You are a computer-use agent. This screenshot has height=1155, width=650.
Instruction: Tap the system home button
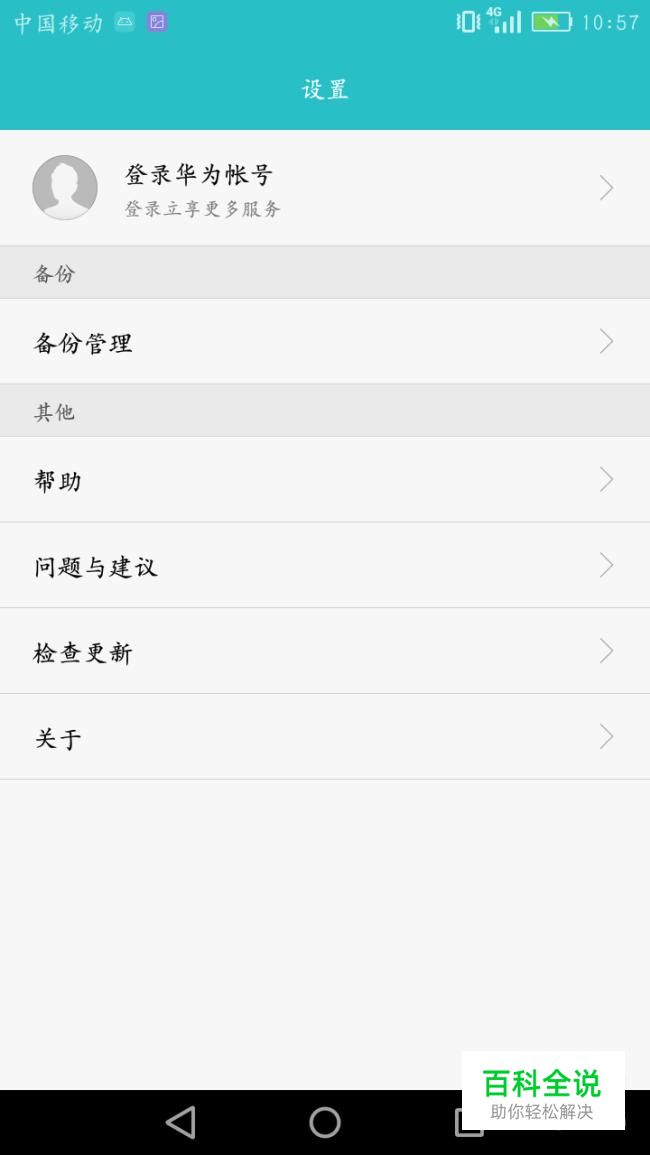click(x=325, y=1123)
